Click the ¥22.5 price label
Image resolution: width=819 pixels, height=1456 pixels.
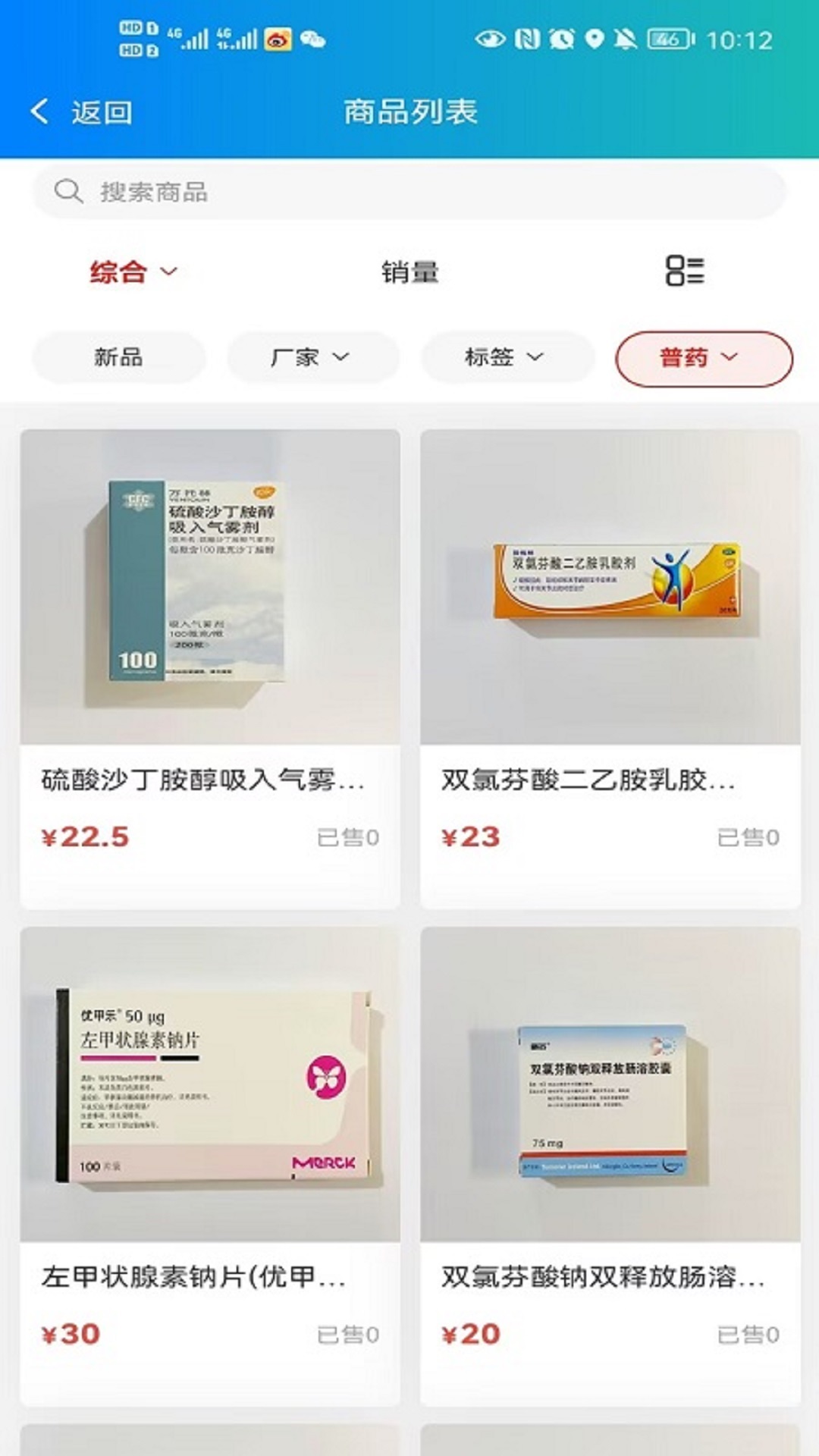click(x=85, y=836)
